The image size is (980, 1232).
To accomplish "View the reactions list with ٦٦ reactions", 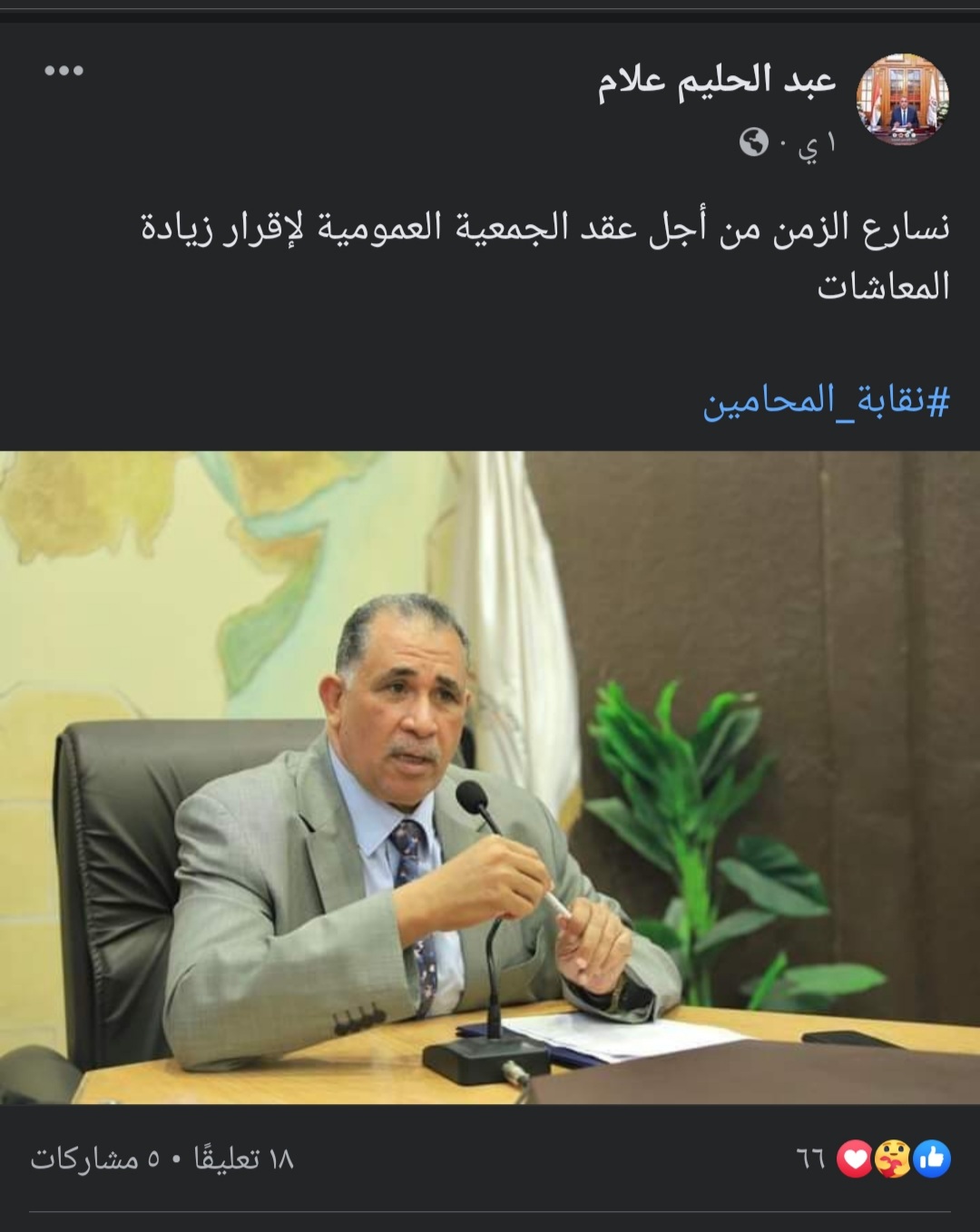I will pos(873,1159).
